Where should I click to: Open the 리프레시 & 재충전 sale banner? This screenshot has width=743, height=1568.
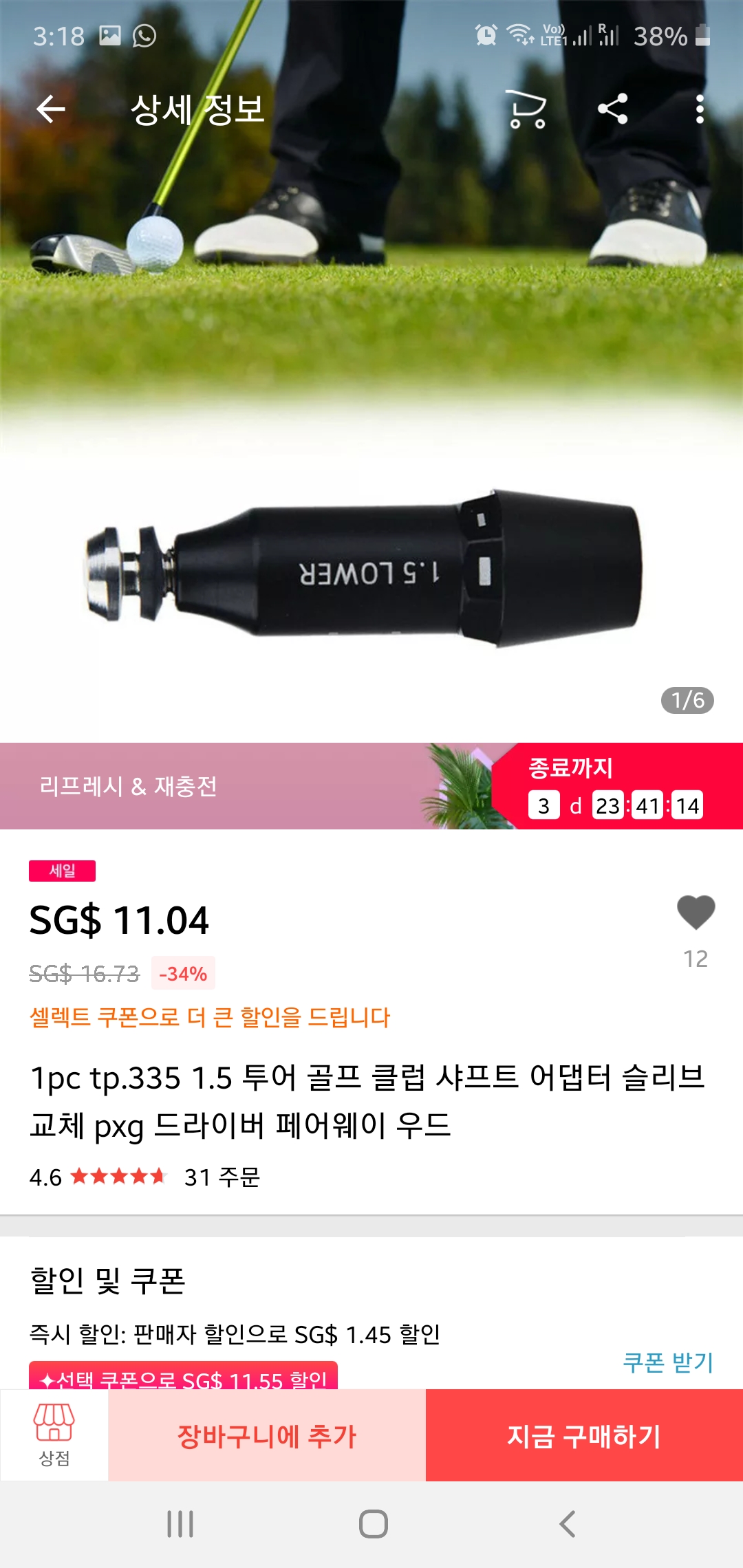371,786
